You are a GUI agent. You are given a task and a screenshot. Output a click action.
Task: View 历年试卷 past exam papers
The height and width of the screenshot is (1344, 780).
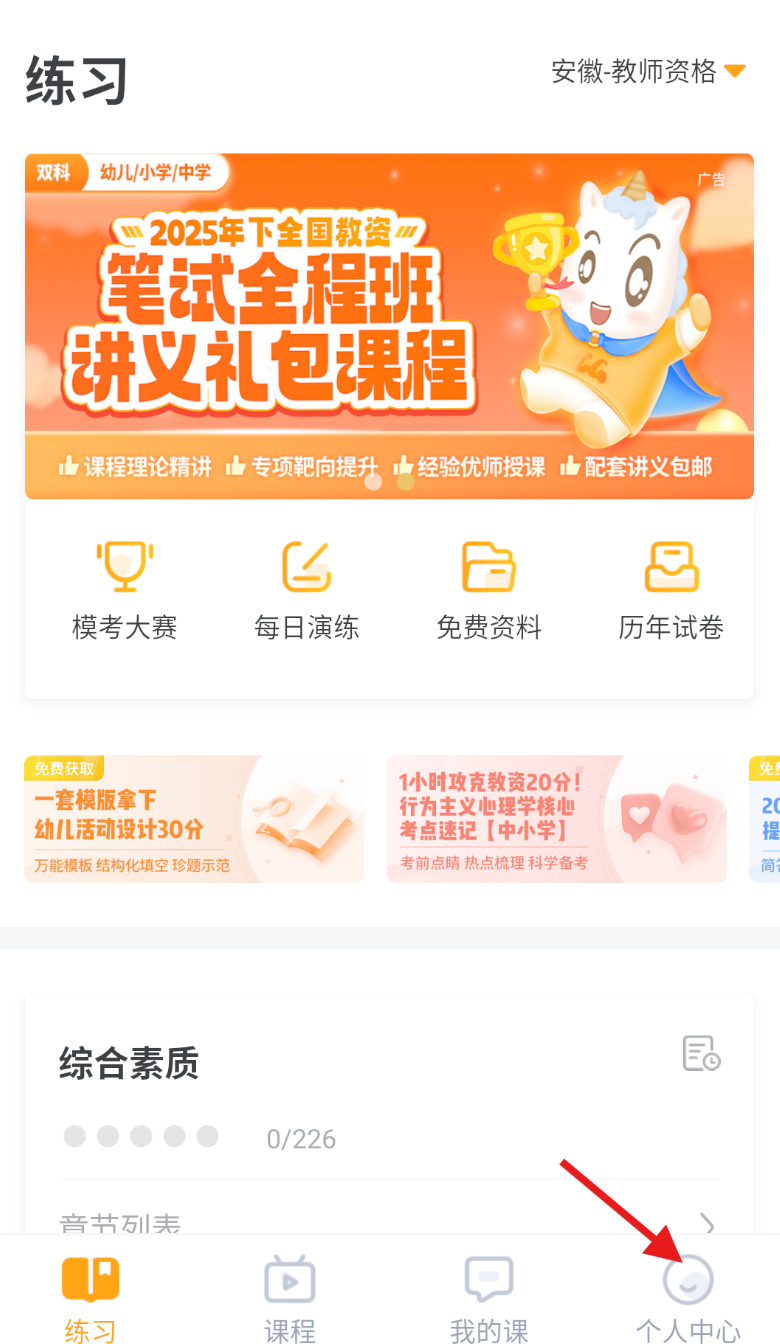[671, 590]
